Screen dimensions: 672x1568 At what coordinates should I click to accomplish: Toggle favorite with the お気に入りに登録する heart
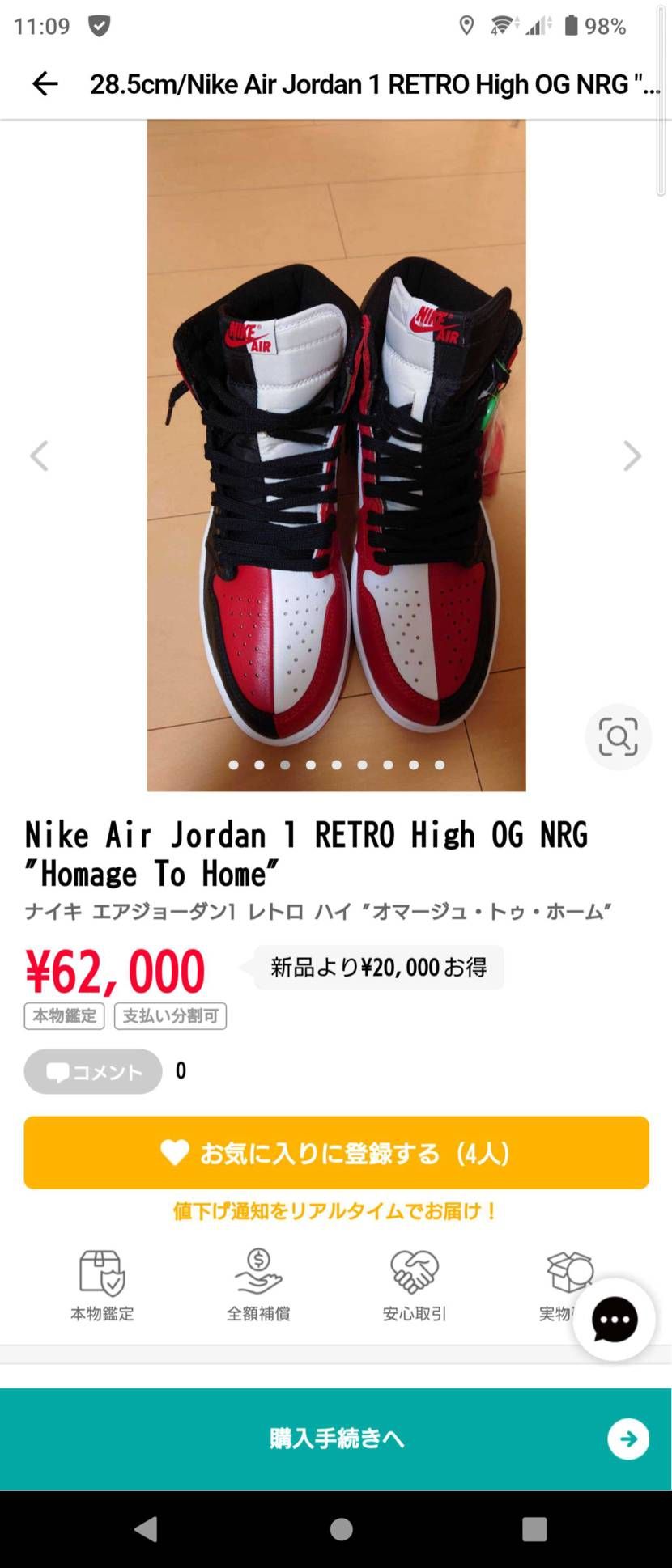point(336,1152)
